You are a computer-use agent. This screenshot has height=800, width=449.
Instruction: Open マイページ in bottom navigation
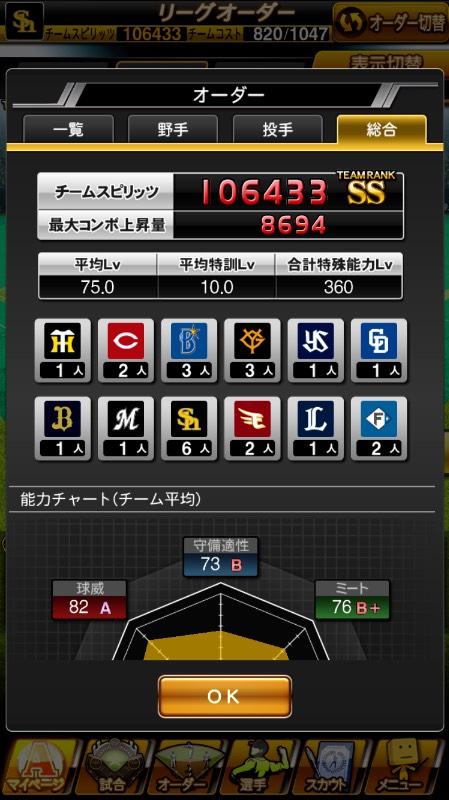click(x=37, y=769)
